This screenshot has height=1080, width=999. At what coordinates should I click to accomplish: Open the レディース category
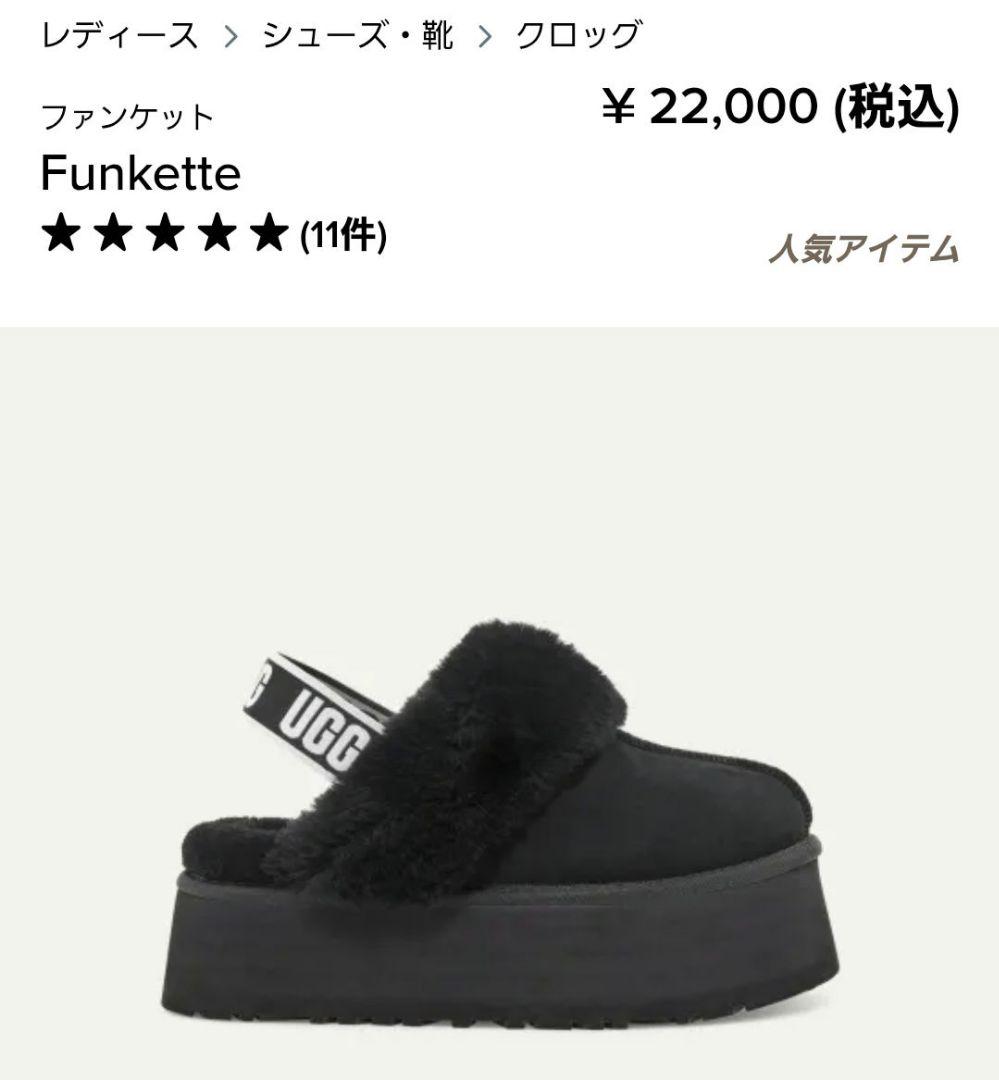[116, 34]
